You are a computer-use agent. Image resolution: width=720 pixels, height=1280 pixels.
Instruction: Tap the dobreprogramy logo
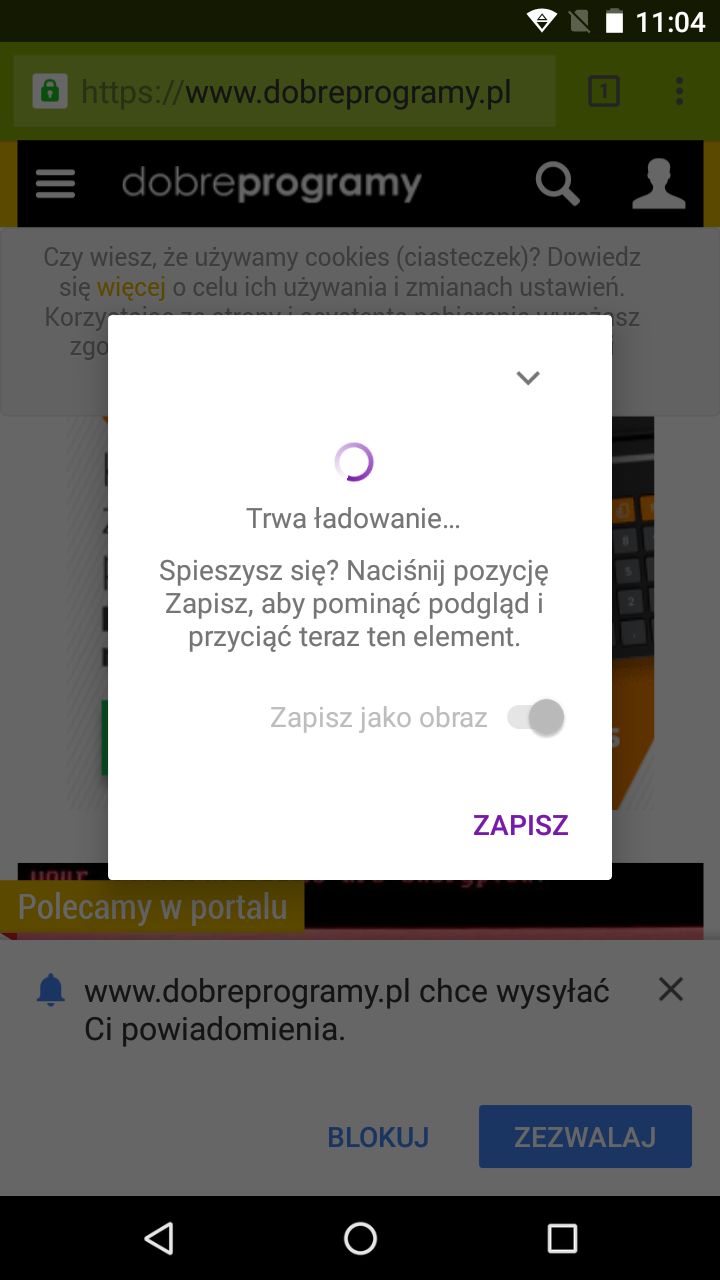coord(272,183)
